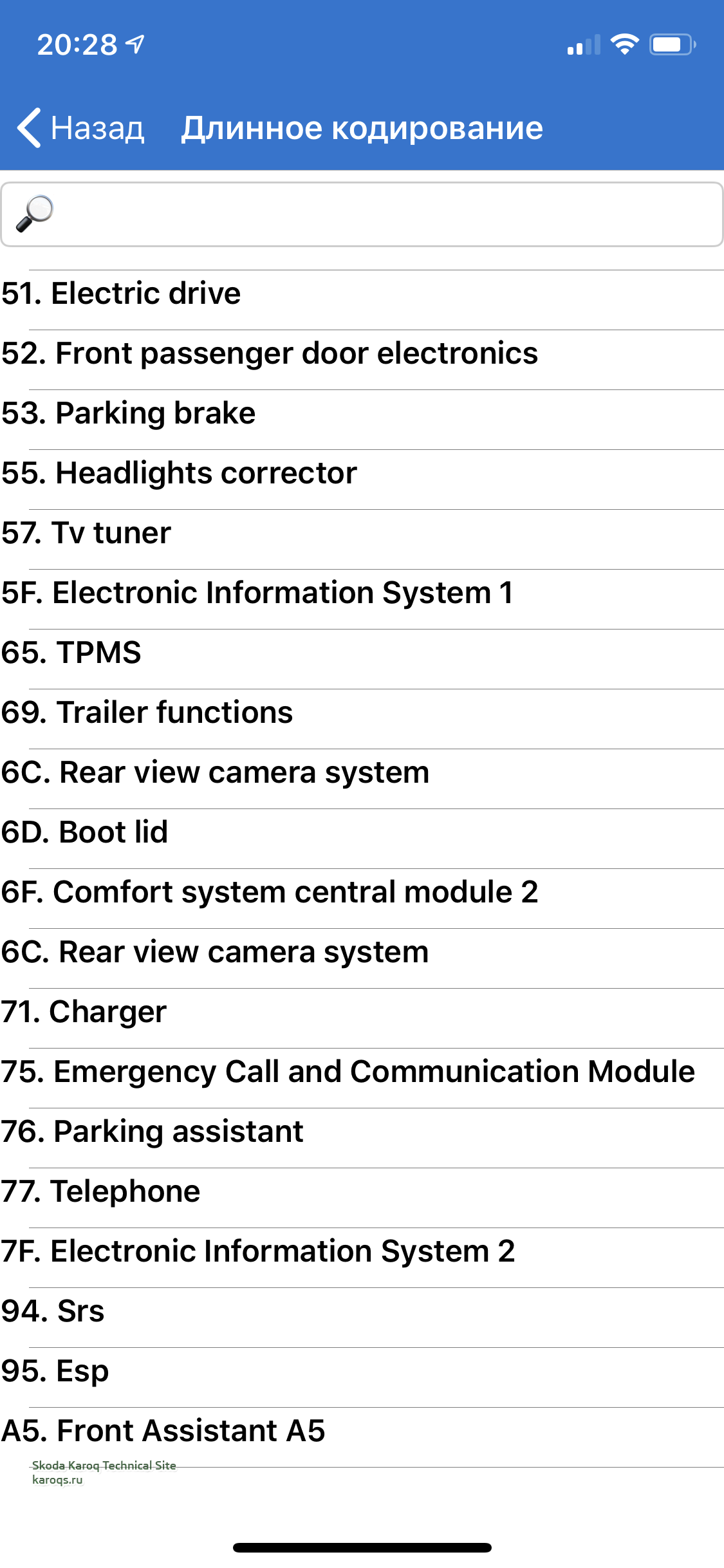Open 53. Parking brake module
724x1568 pixels.
point(128,413)
